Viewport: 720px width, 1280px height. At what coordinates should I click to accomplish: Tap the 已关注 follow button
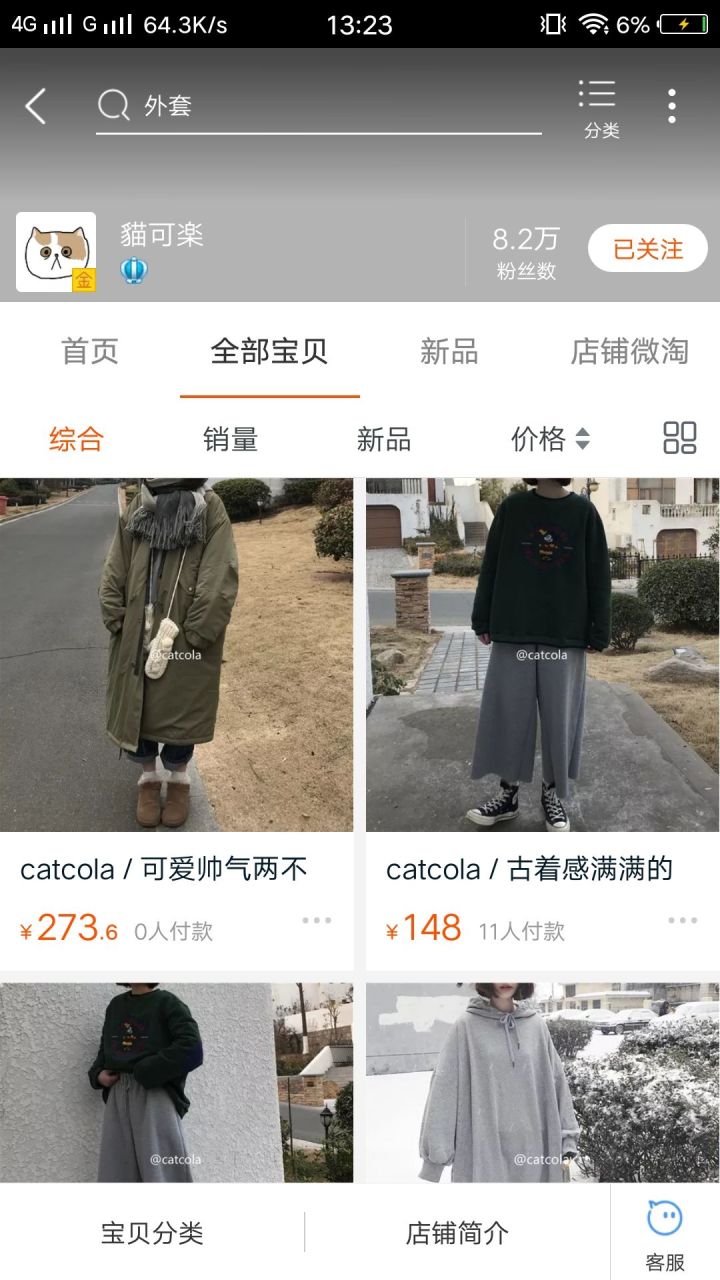click(647, 249)
